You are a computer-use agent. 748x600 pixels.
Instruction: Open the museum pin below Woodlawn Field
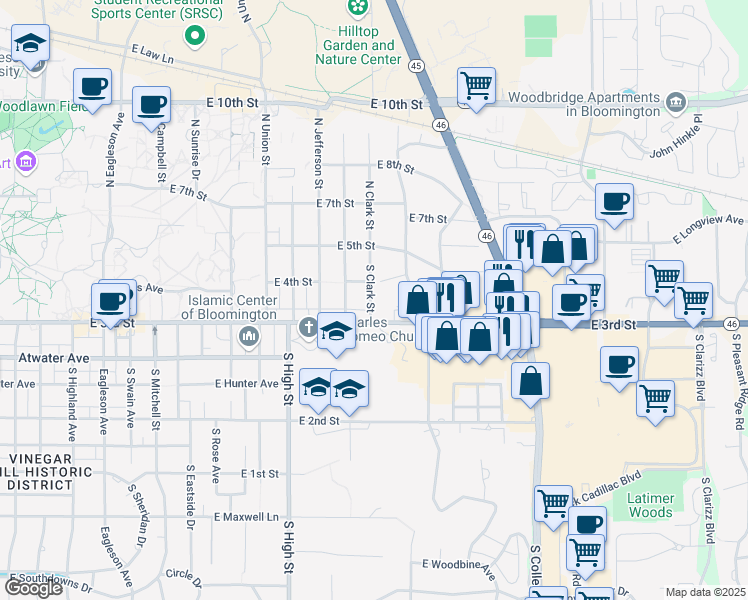click(x=26, y=162)
